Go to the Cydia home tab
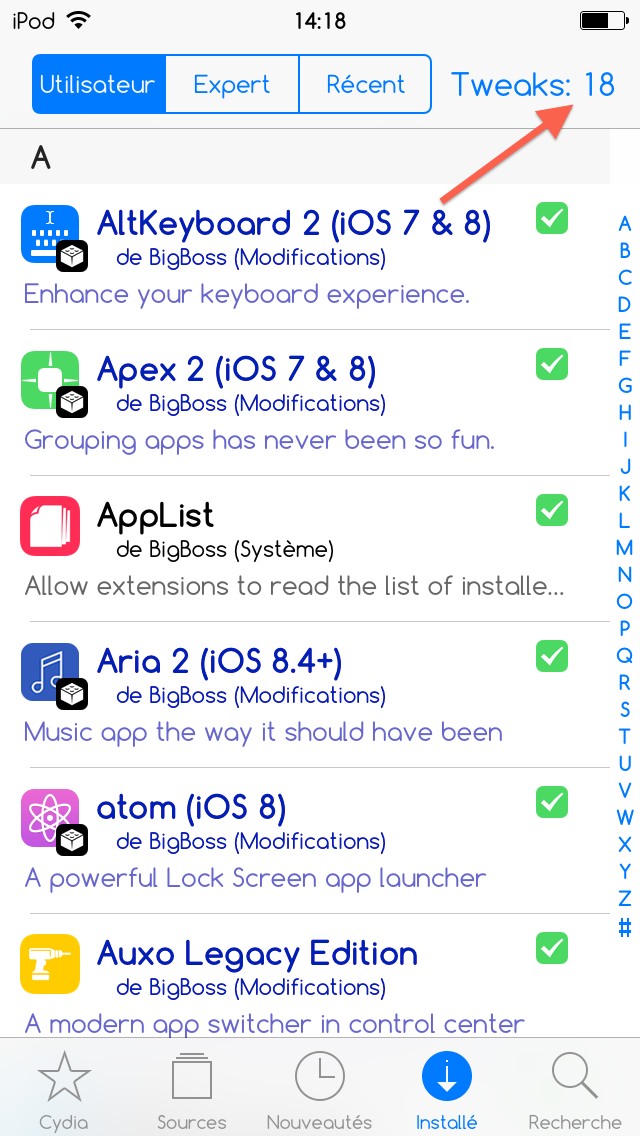Viewport: 640px width, 1136px height. (x=64, y=1090)
